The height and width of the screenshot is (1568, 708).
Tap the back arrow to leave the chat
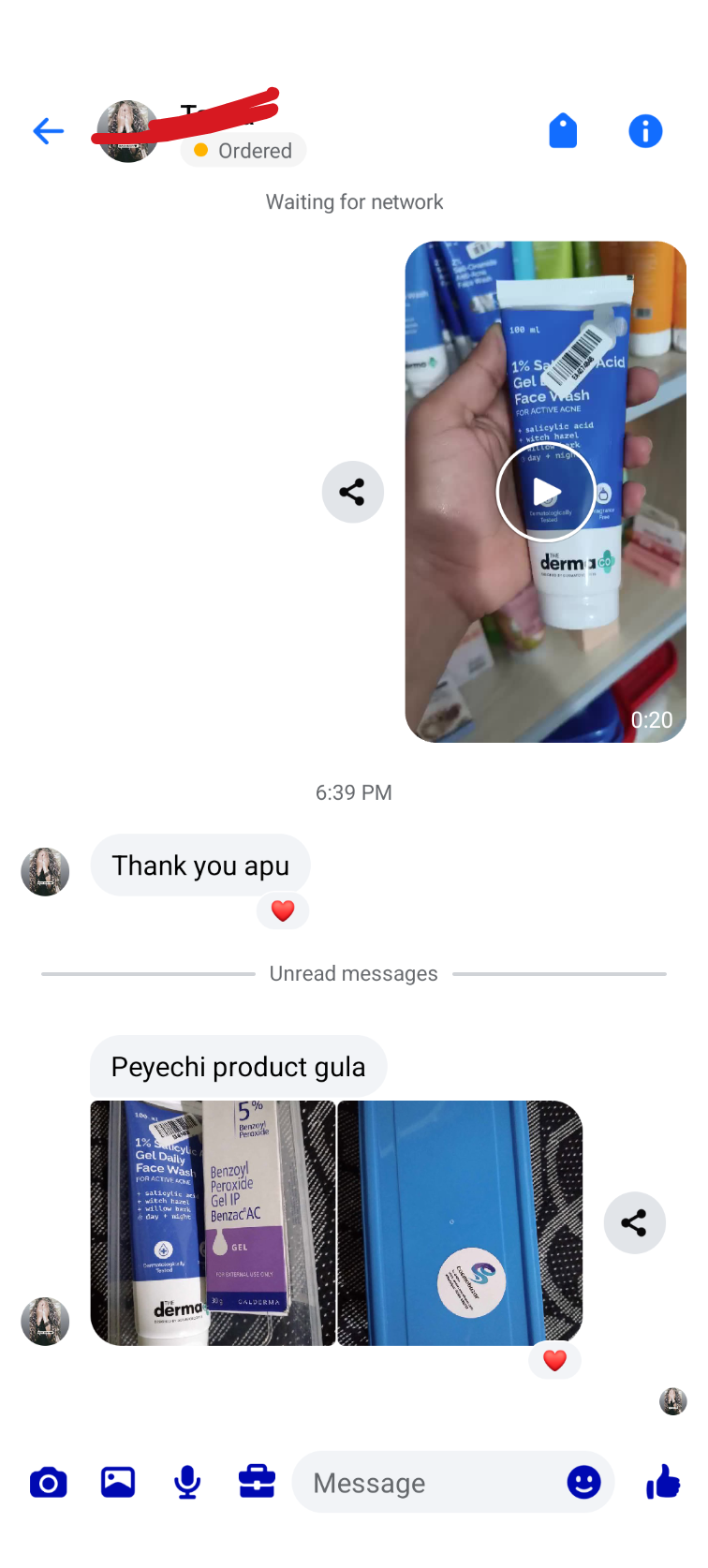pos(48,131)
